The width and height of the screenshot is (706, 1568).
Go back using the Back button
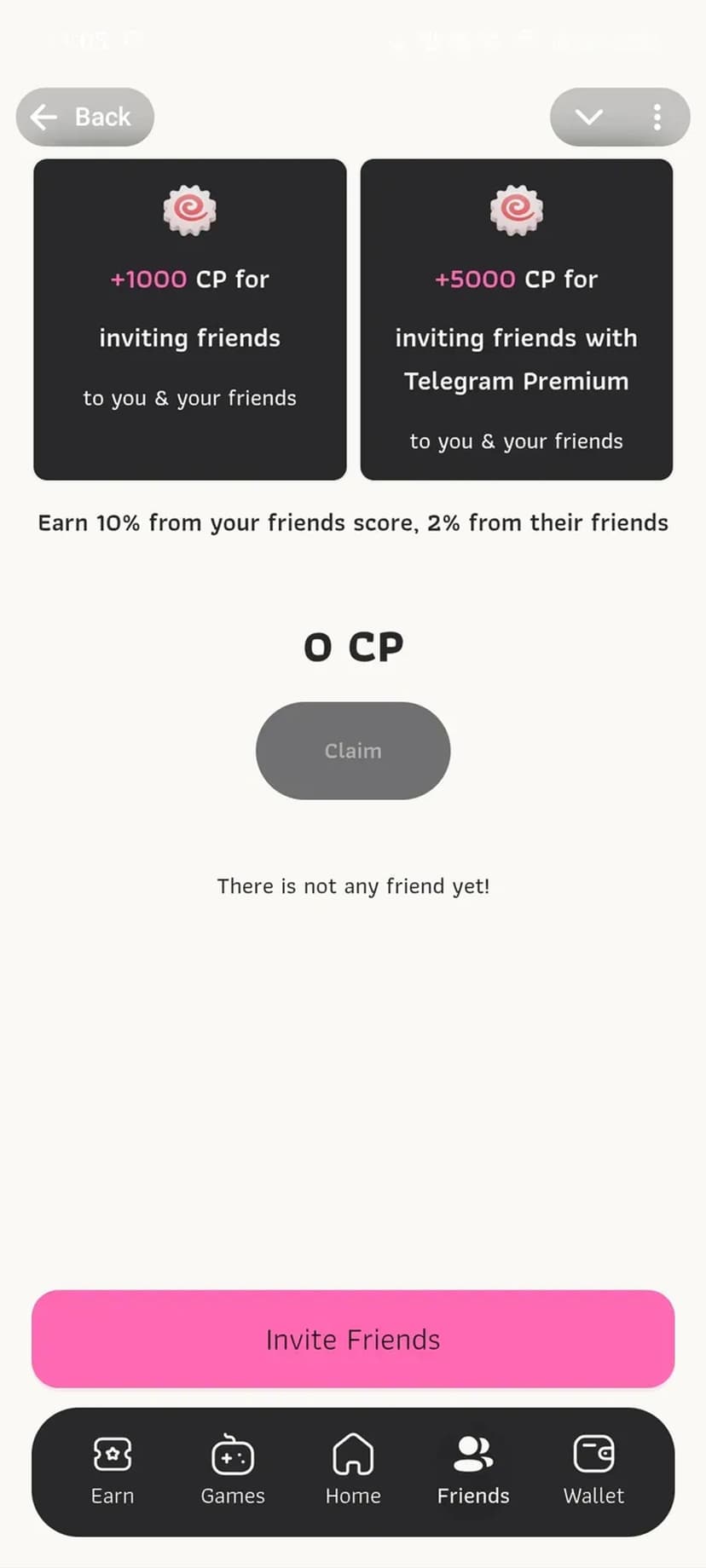coord(84,117)
